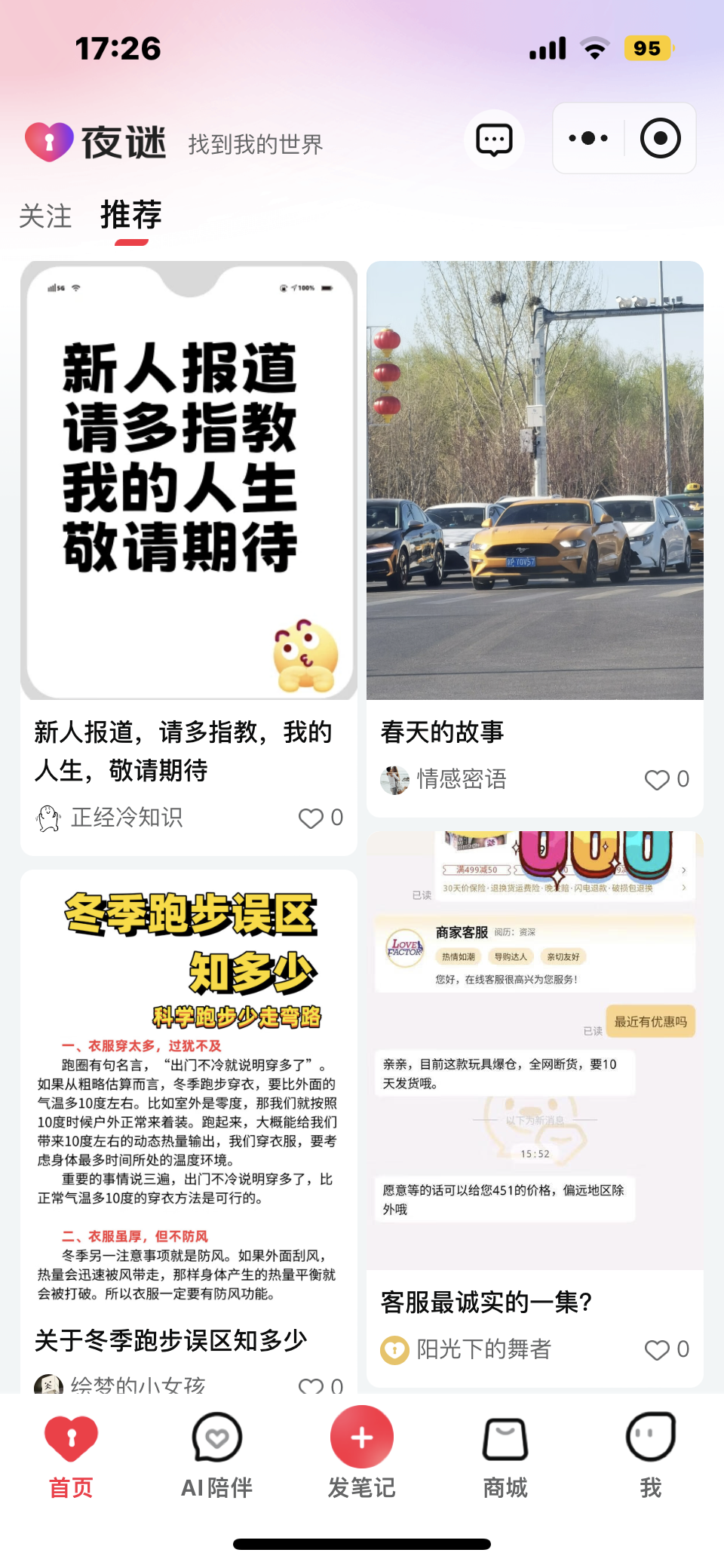This screenshot has width=724, height=1568.
Task: Open the 客服最诚实的一集 post
Action: point(535,1056)
